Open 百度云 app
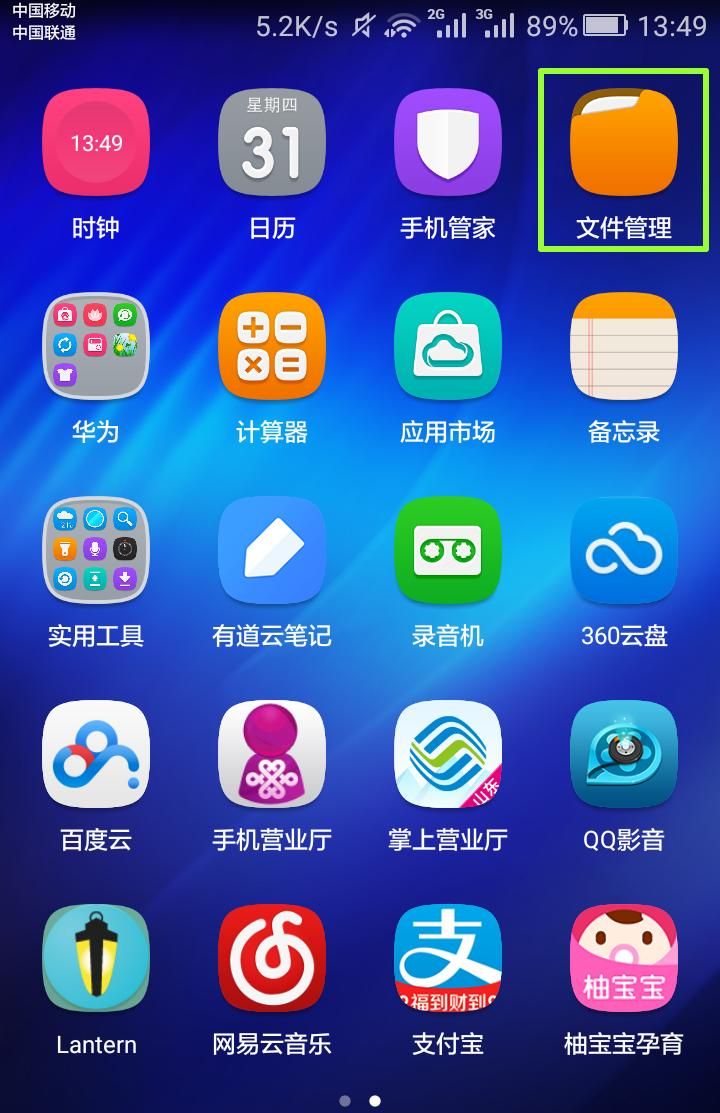 tap(96, 755)
